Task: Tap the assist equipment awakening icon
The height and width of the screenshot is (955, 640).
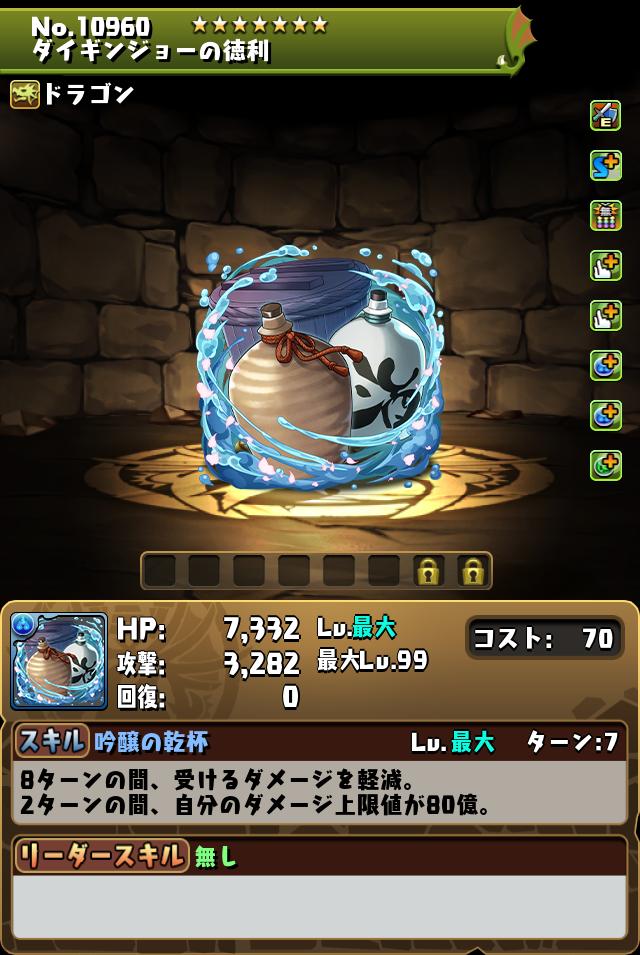Action: pos(605,116)
